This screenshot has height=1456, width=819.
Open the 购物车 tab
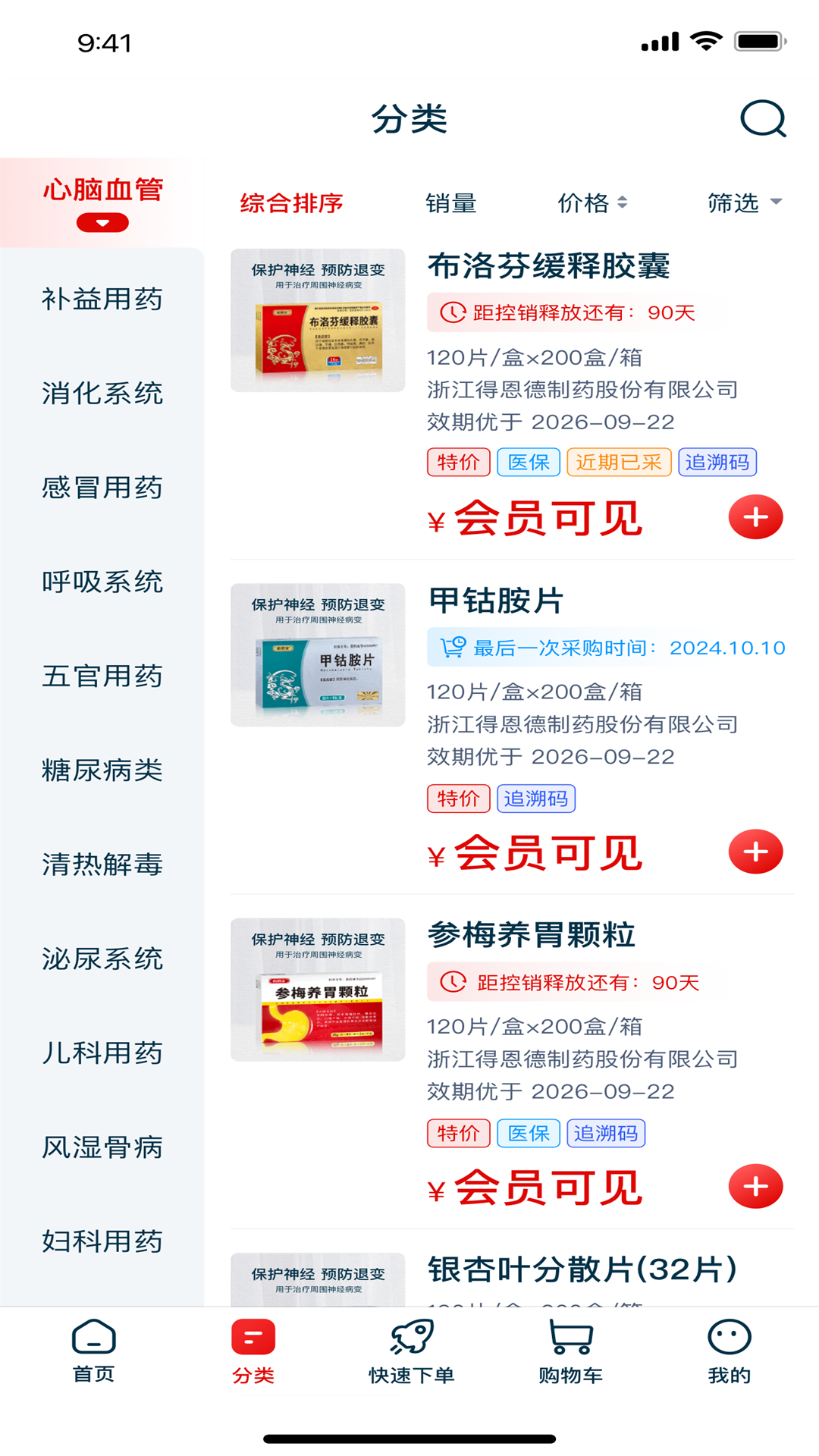tap(570, 1351)
